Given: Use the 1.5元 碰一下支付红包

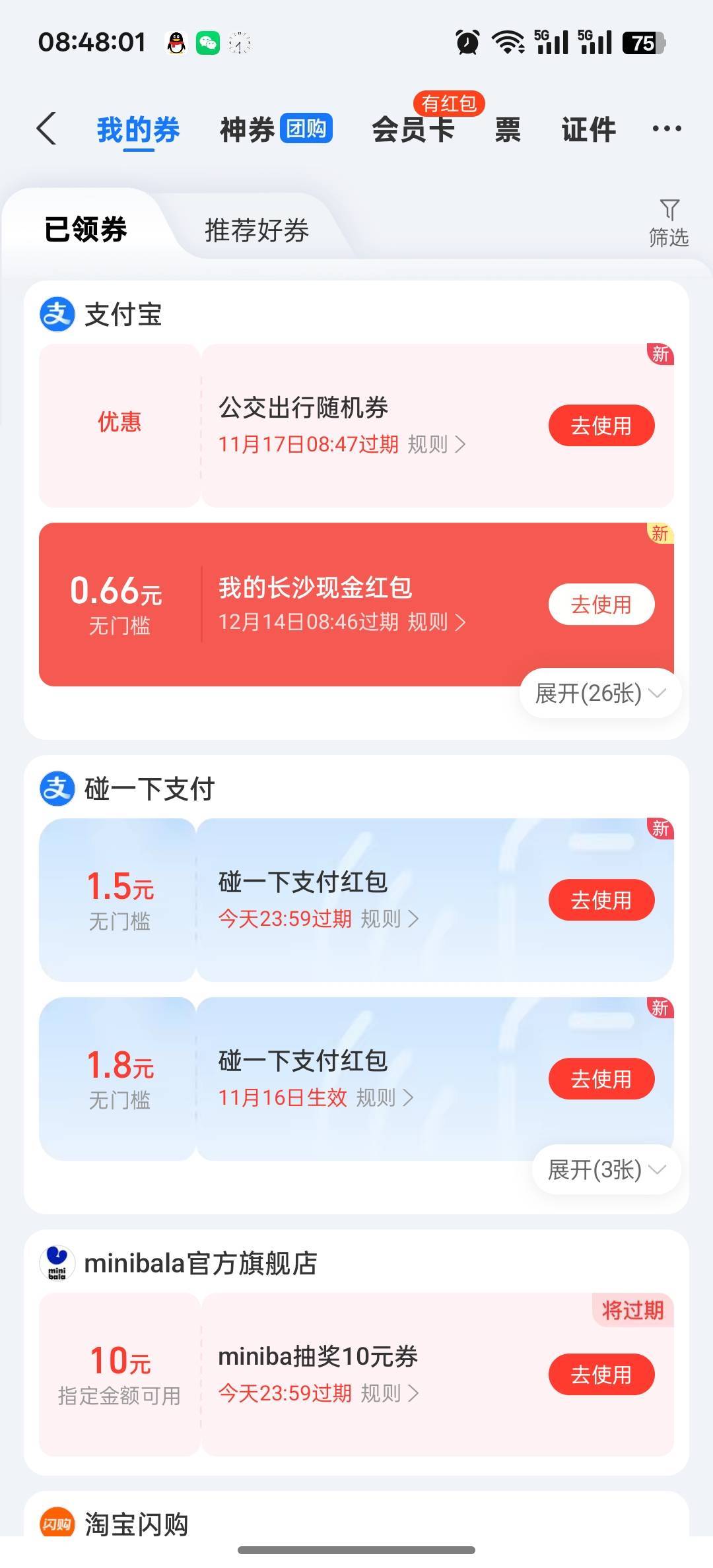Looking at the screenshot, I should 601,900.
